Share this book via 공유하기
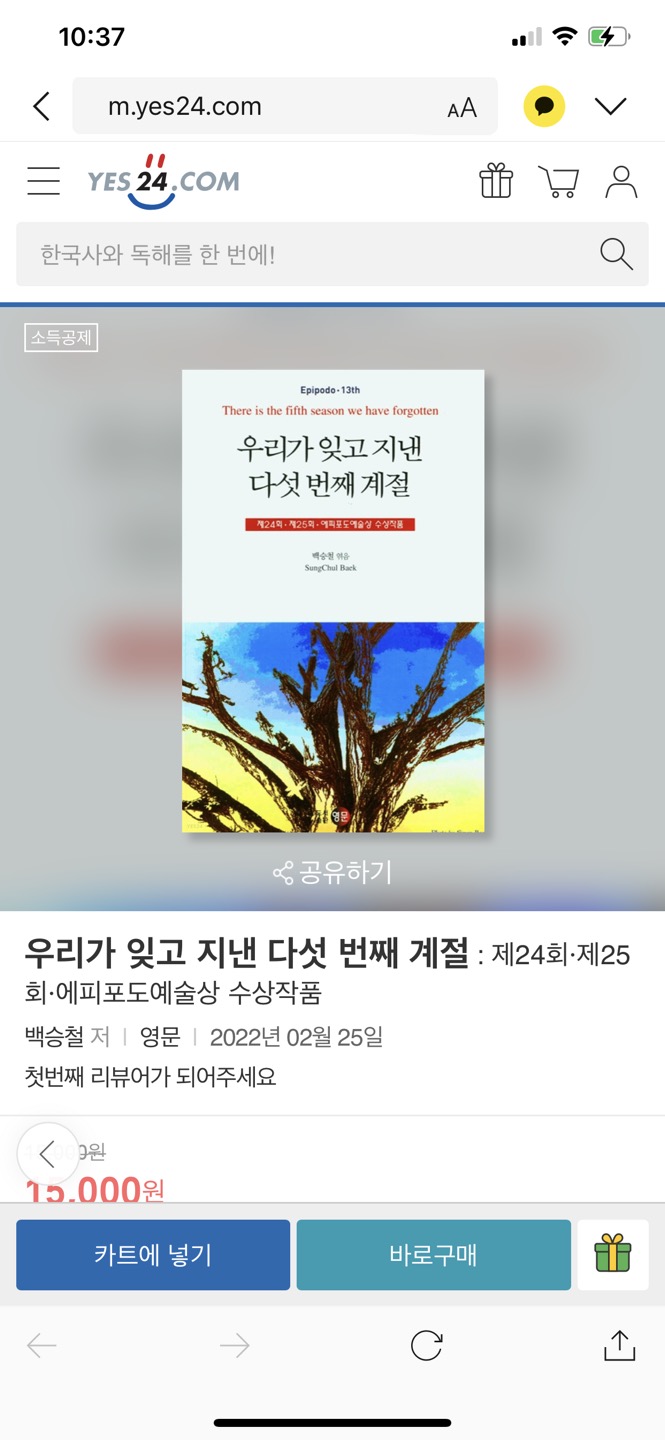The image size is (665, 1440). (x=333, y=872)
